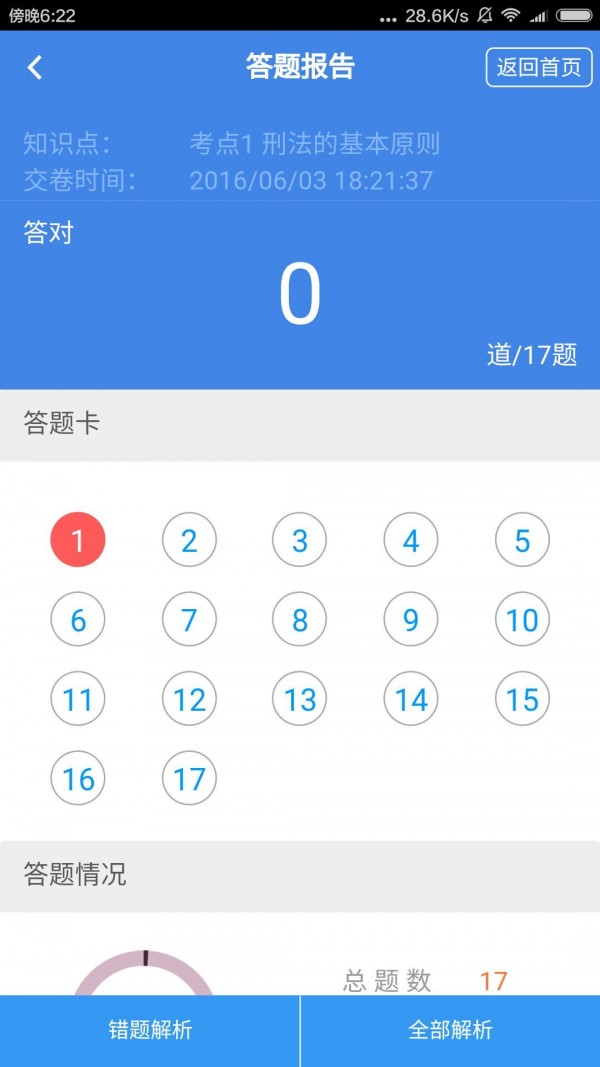The width and height of the screenshot is (600, 1067).
Task: Jump to question 7
Action: 189,619
